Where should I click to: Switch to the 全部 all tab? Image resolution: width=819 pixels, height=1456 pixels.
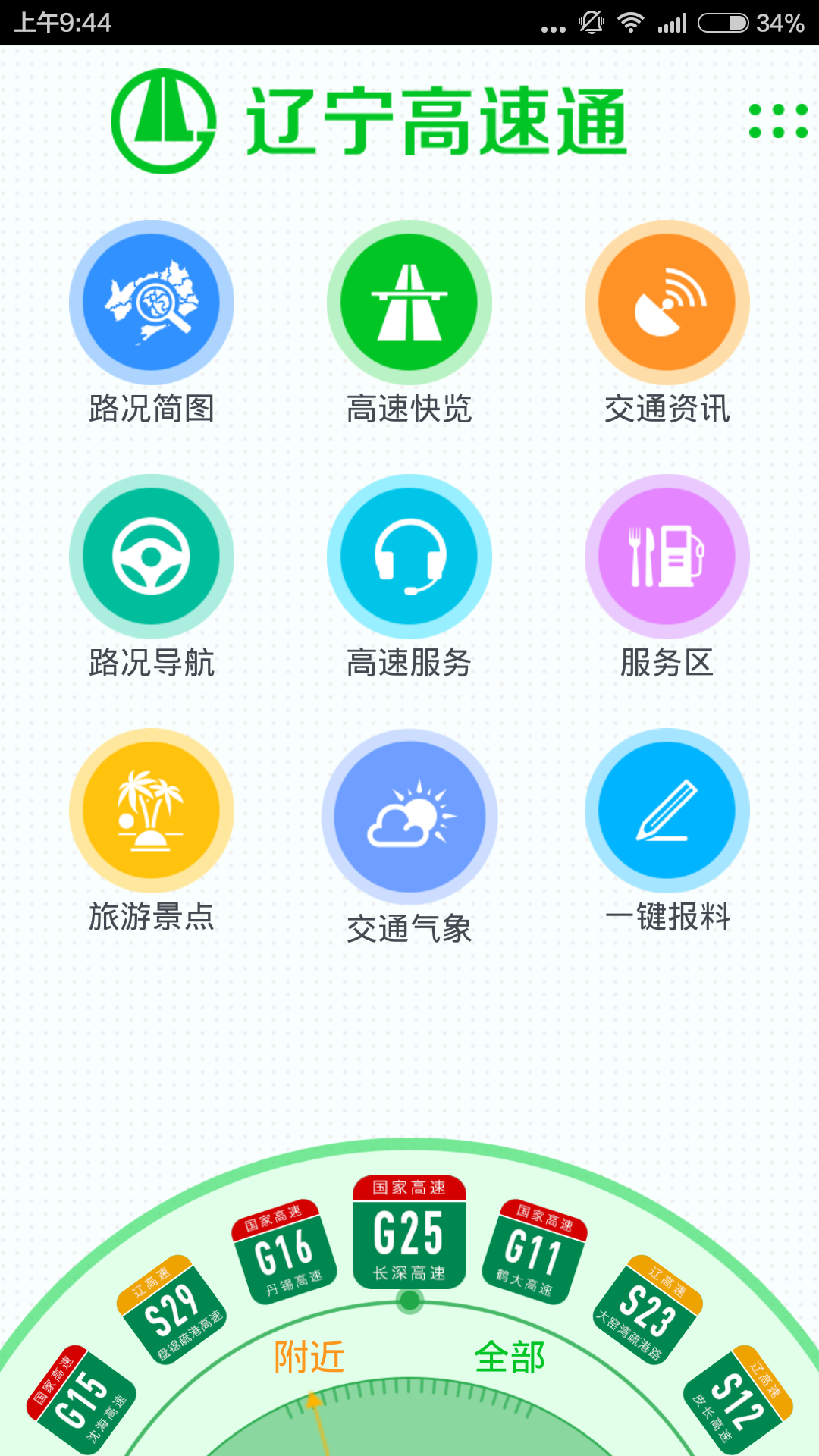pyautogui.click(x=510, y=1357)
